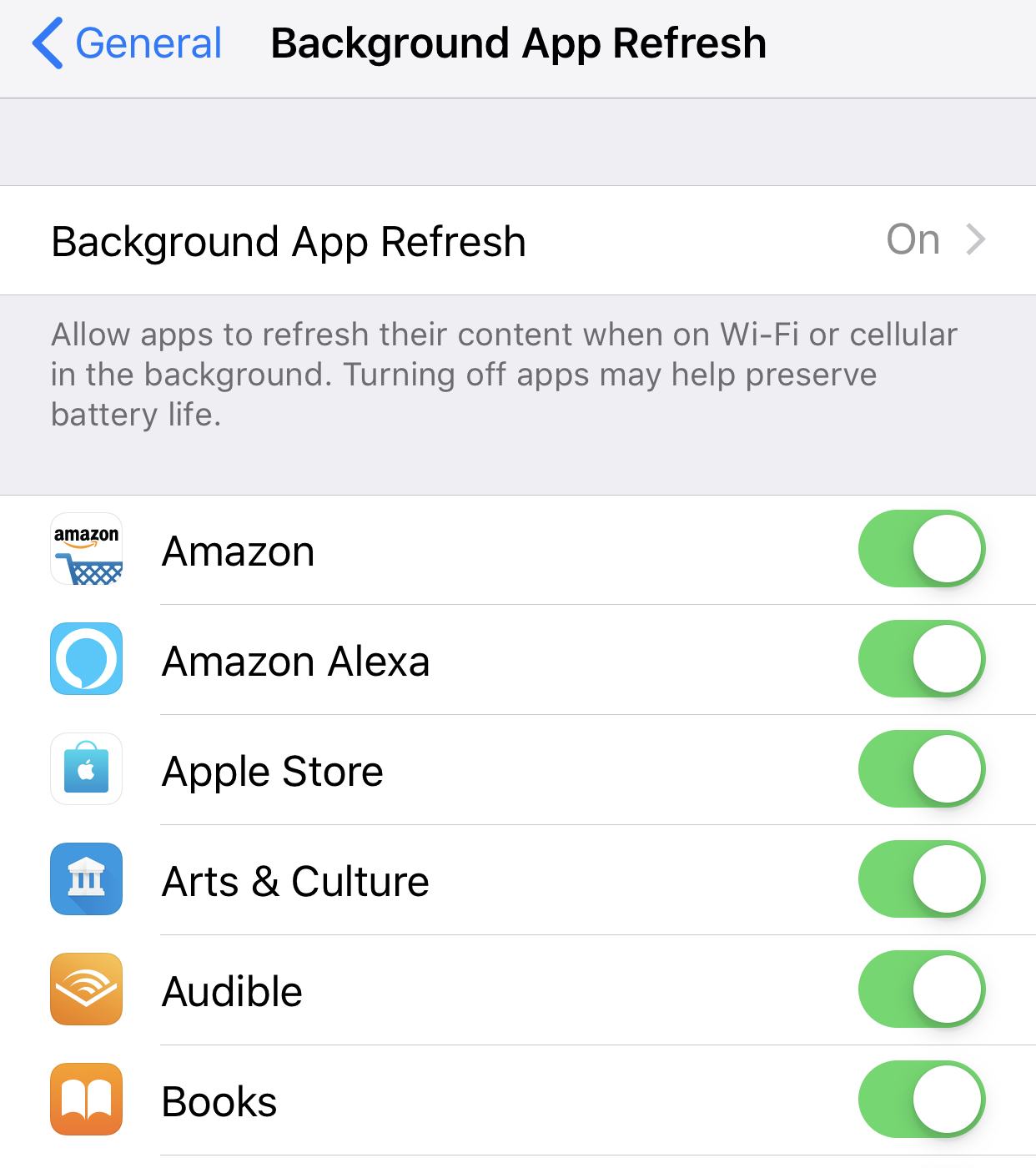This screenshot has height=1168, width=1036.
Task: Disable the Amazon Alexa refresh switch
Action: click(921, 659)
